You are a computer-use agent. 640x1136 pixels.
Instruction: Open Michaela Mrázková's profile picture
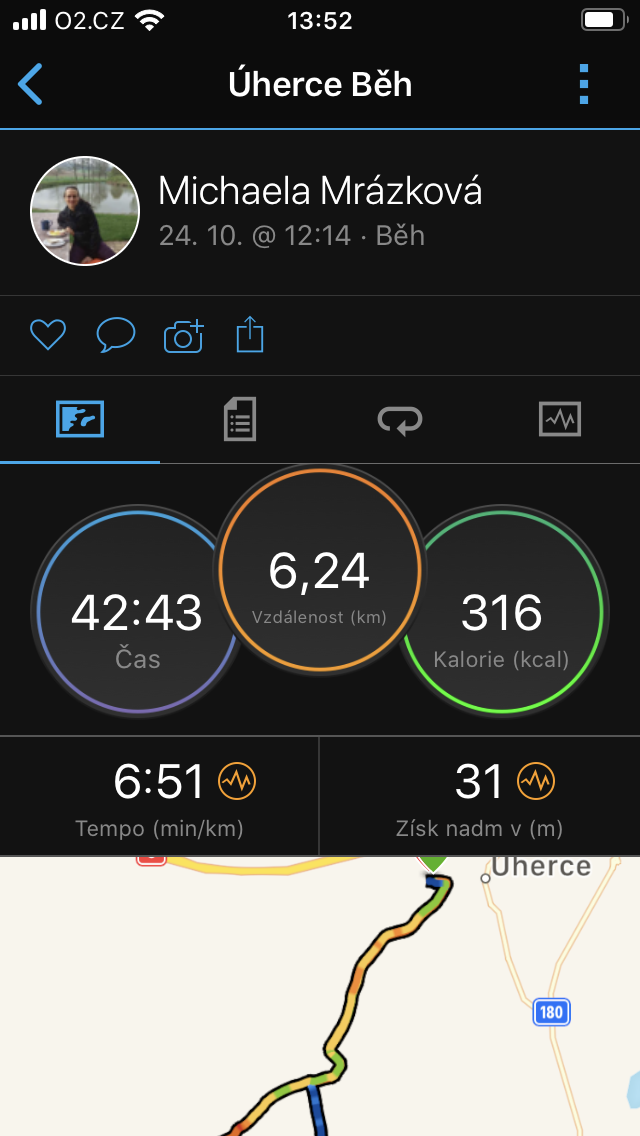(x=85, y=211)
